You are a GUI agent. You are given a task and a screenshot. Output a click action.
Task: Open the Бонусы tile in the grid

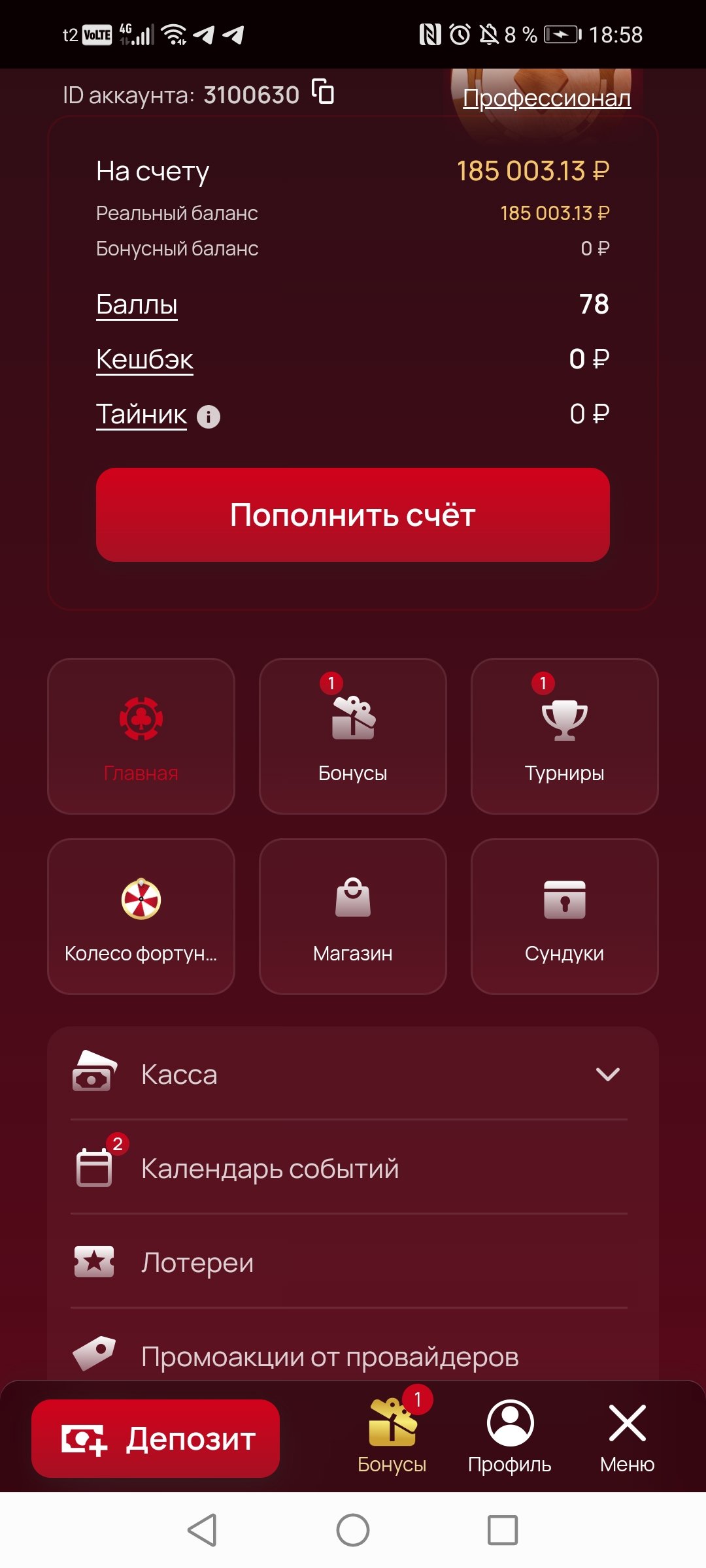[353, 736]
